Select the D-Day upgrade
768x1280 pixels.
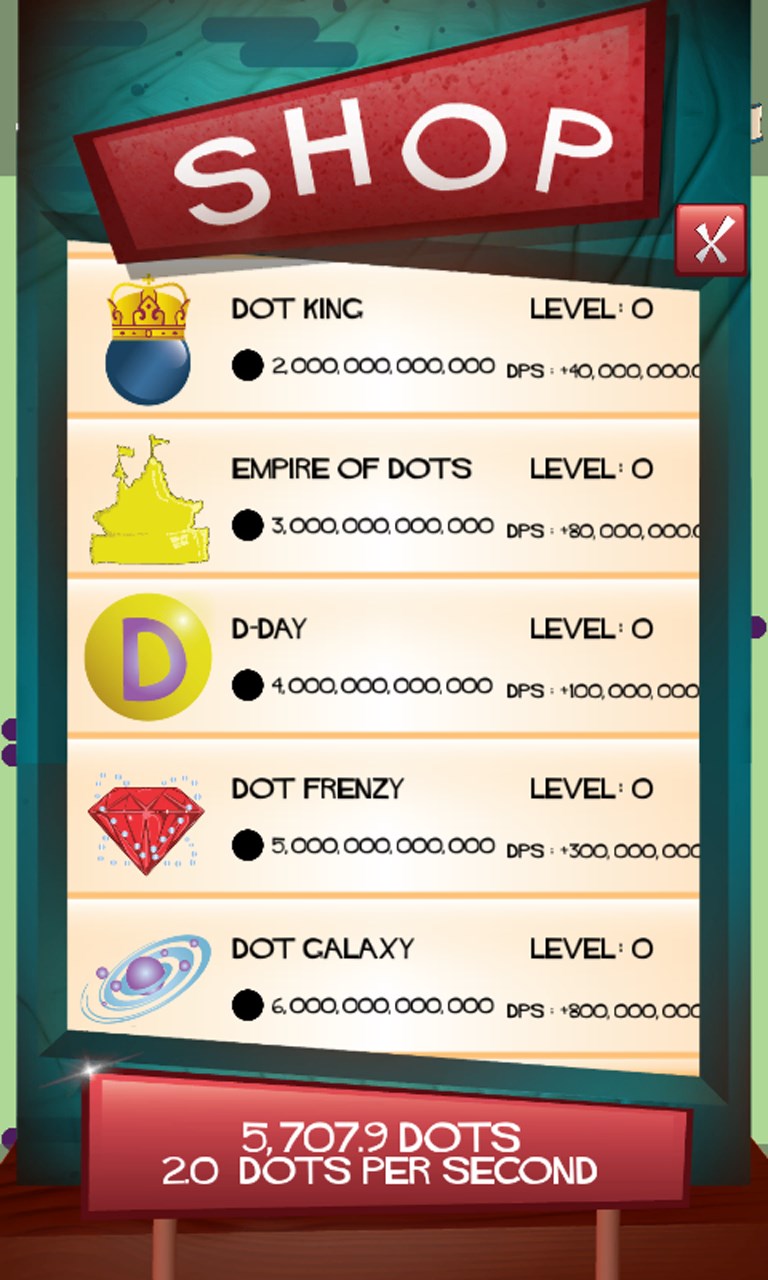pos(383,657)
